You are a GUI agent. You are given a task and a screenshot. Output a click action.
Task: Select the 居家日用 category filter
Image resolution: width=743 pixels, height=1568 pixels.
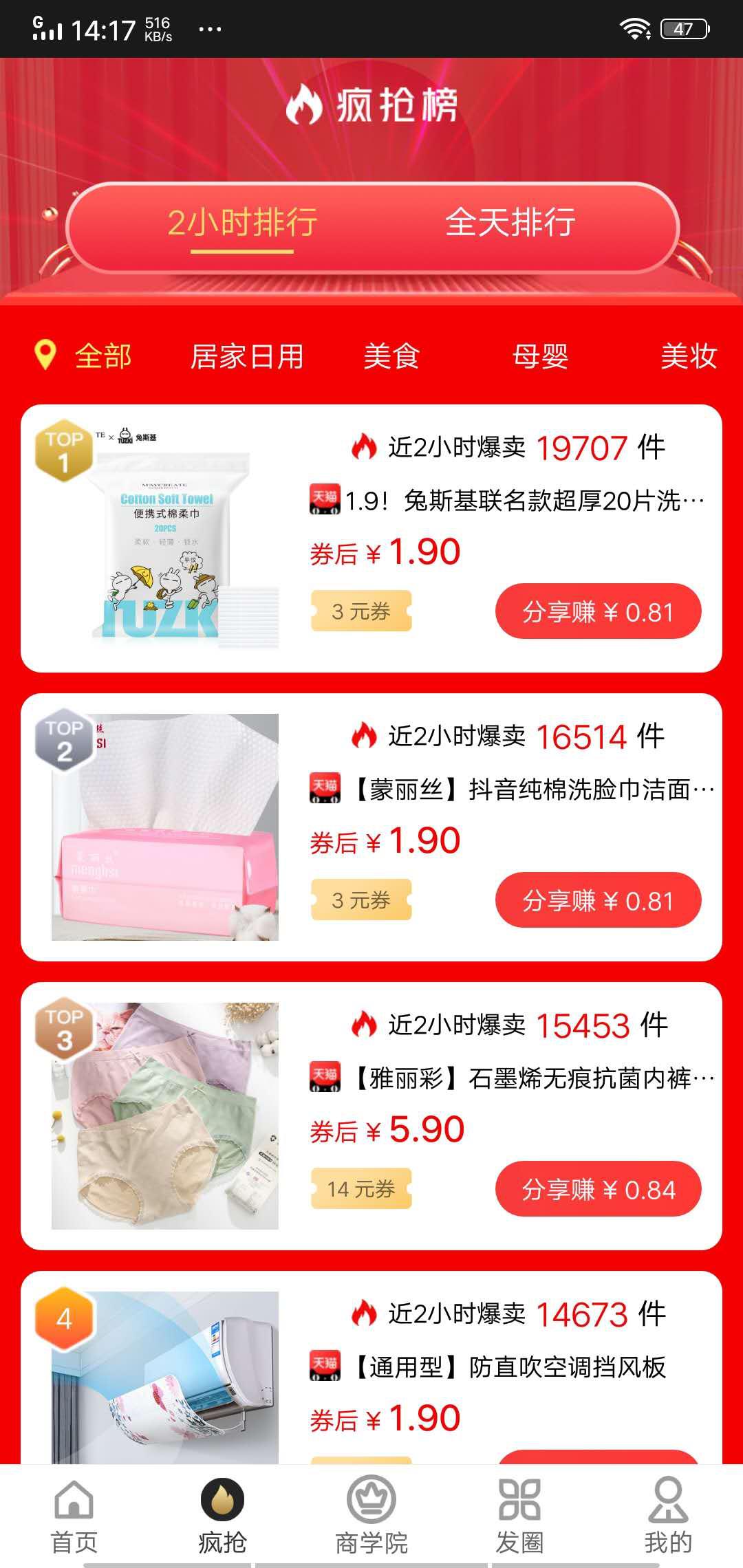tap(248, 356)
